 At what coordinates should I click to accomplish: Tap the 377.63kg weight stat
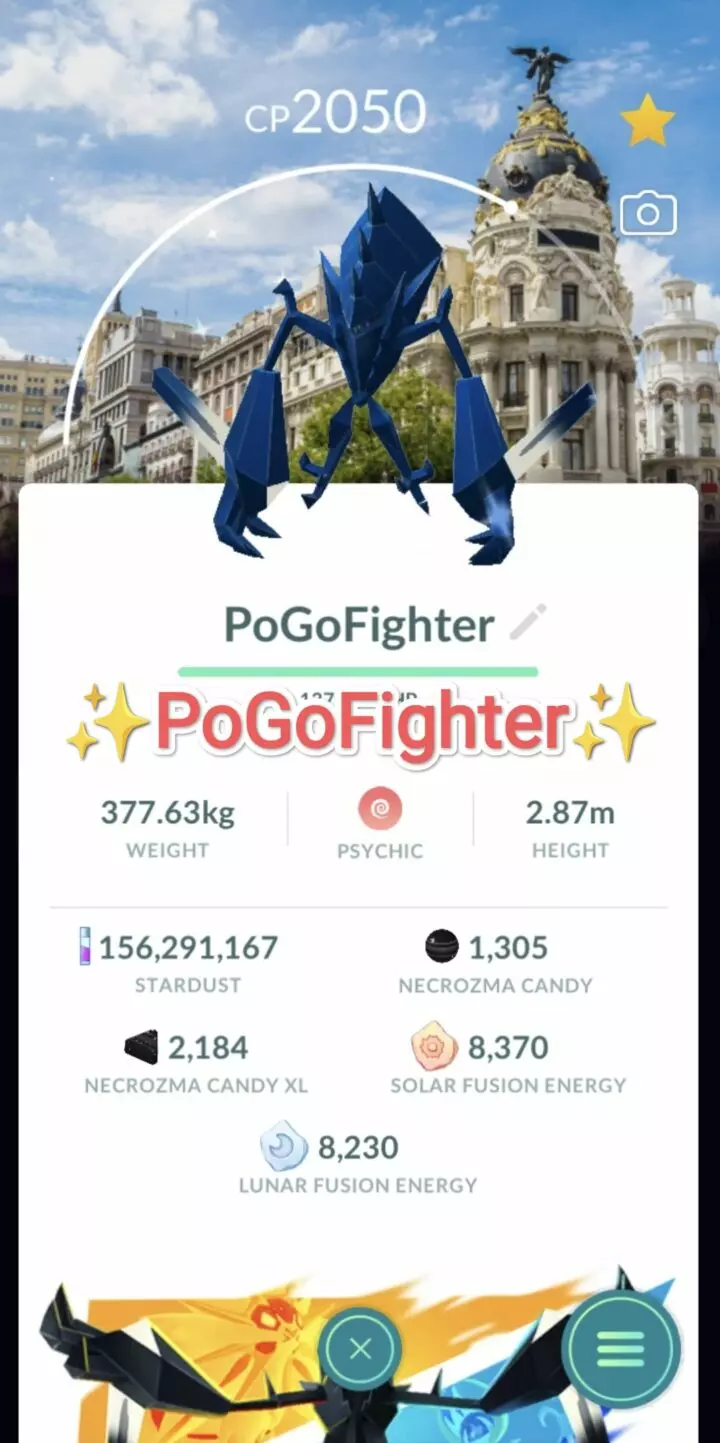click(x=167, y=812)
